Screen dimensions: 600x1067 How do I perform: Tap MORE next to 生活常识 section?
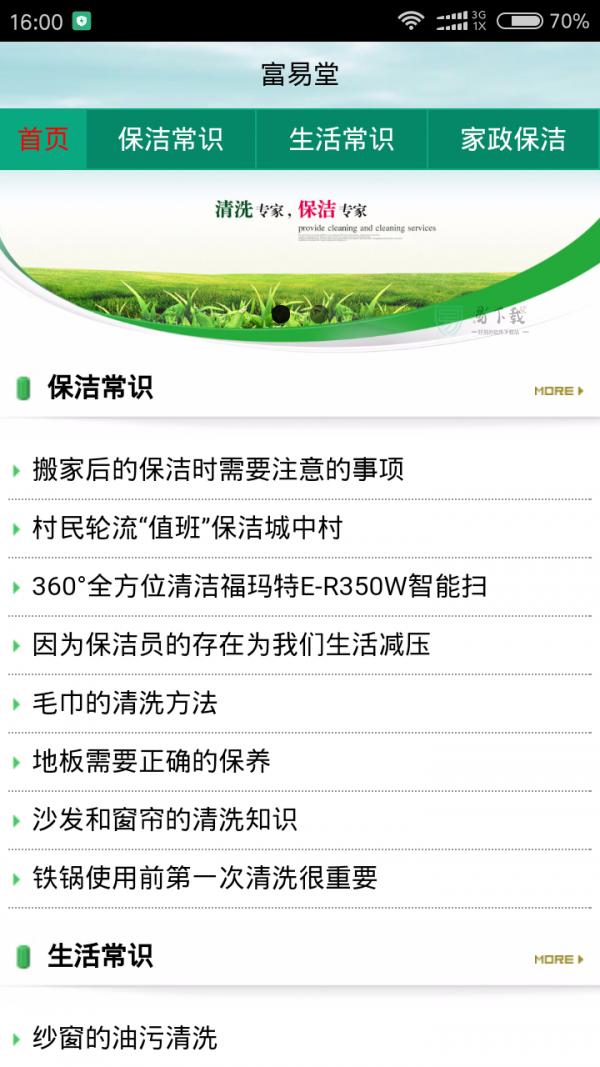tap(559, 959)
